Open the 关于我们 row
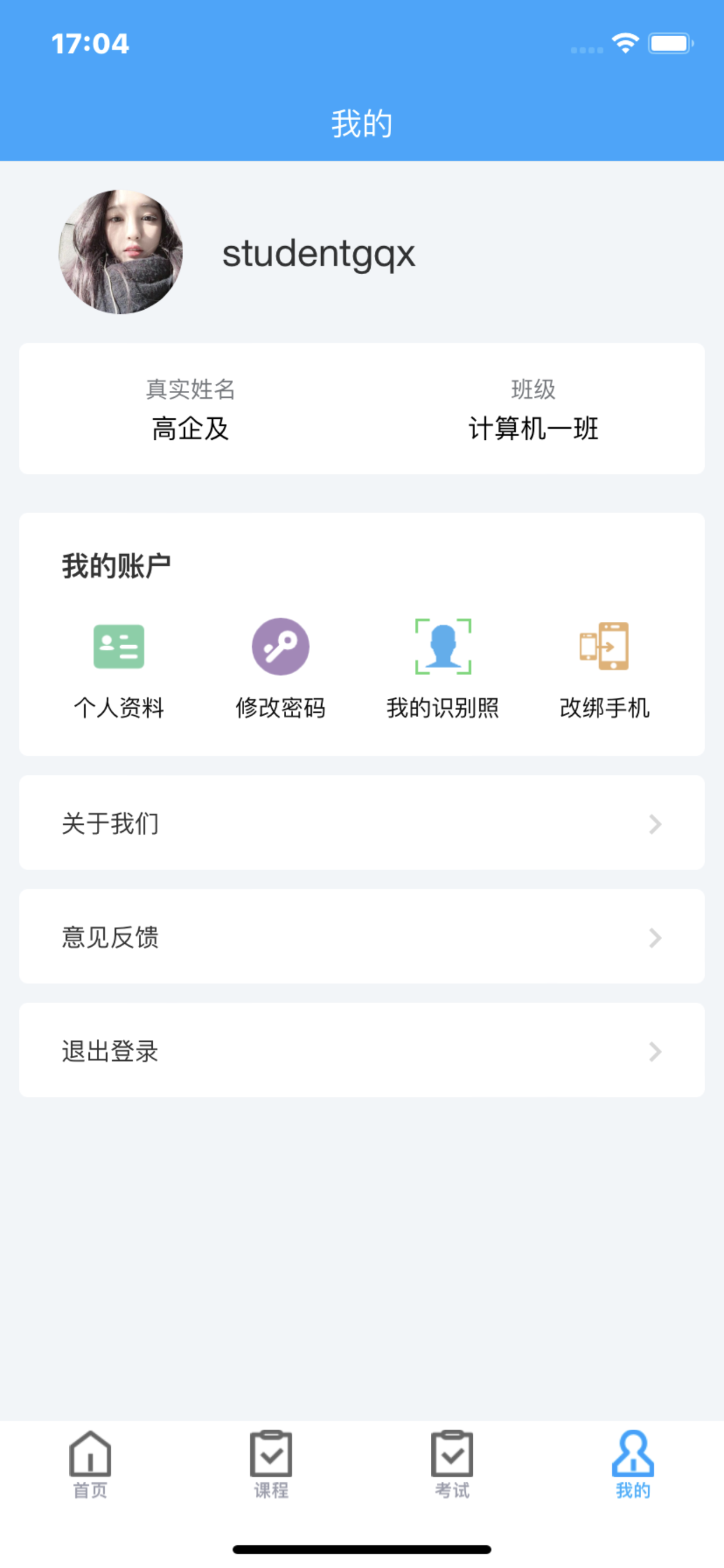The height and width of the screenshot is (1568, 724). coord(362,823)
